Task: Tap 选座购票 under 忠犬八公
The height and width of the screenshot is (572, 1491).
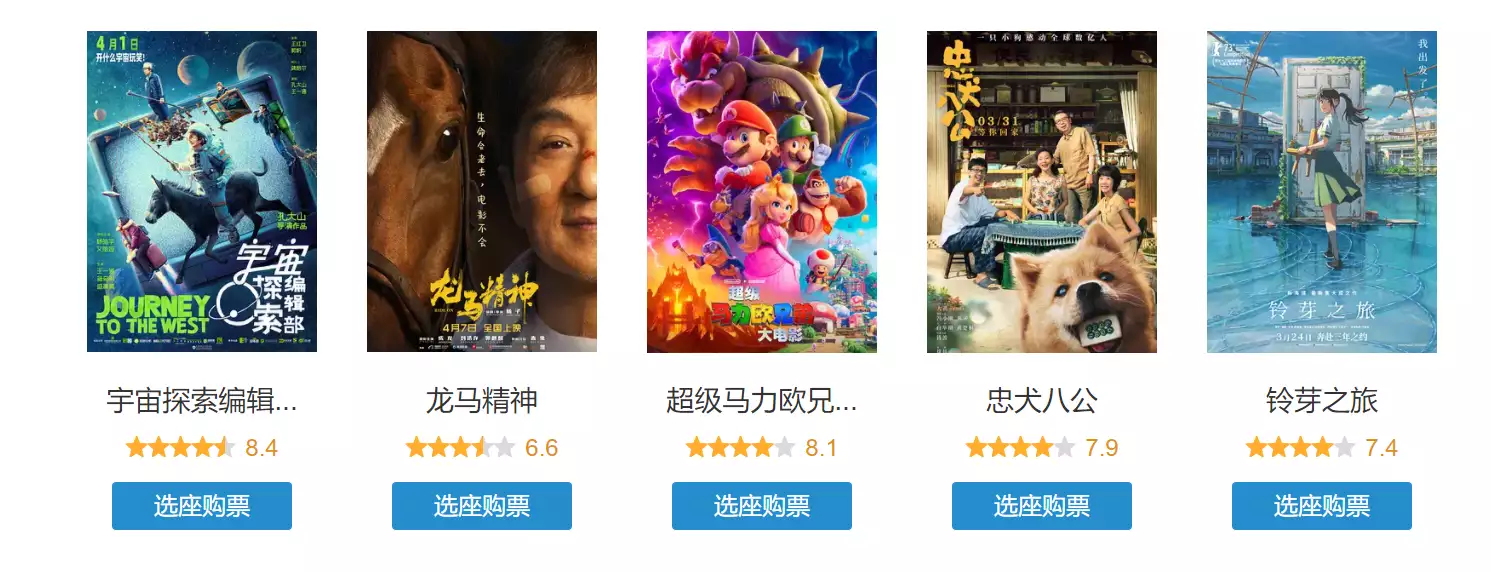Action: pos(1042,506)
